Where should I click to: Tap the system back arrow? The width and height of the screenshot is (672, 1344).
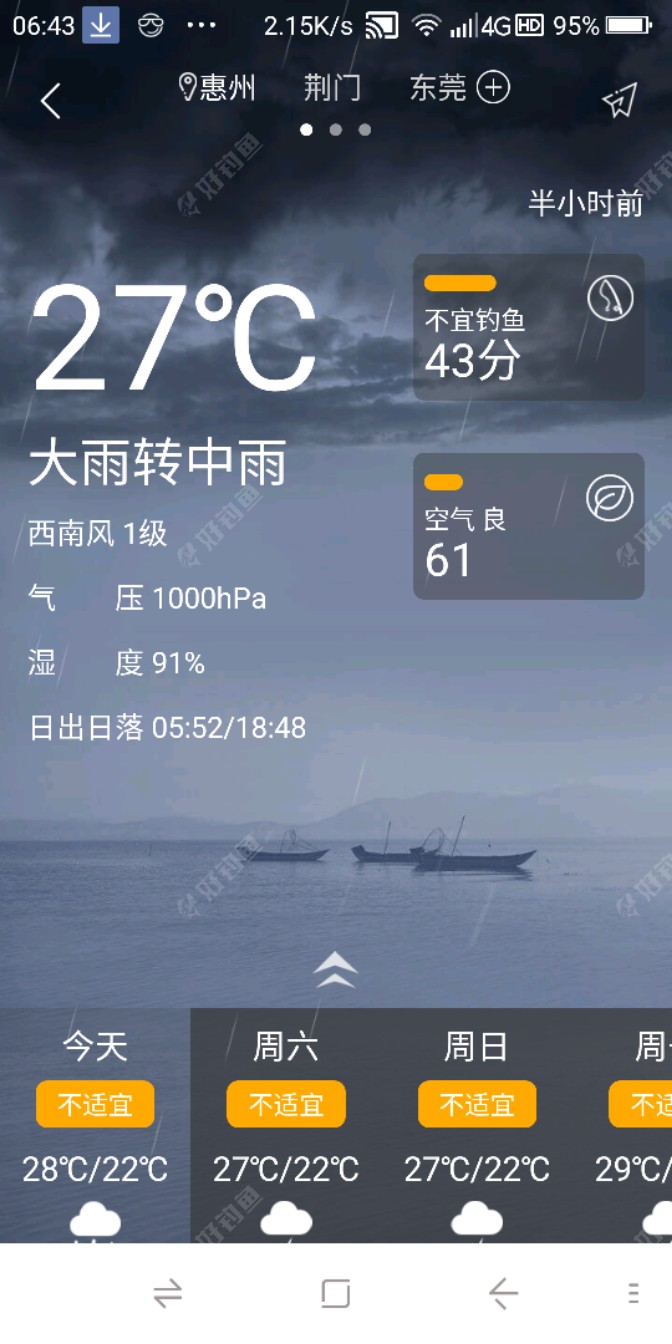[503, 1293]
